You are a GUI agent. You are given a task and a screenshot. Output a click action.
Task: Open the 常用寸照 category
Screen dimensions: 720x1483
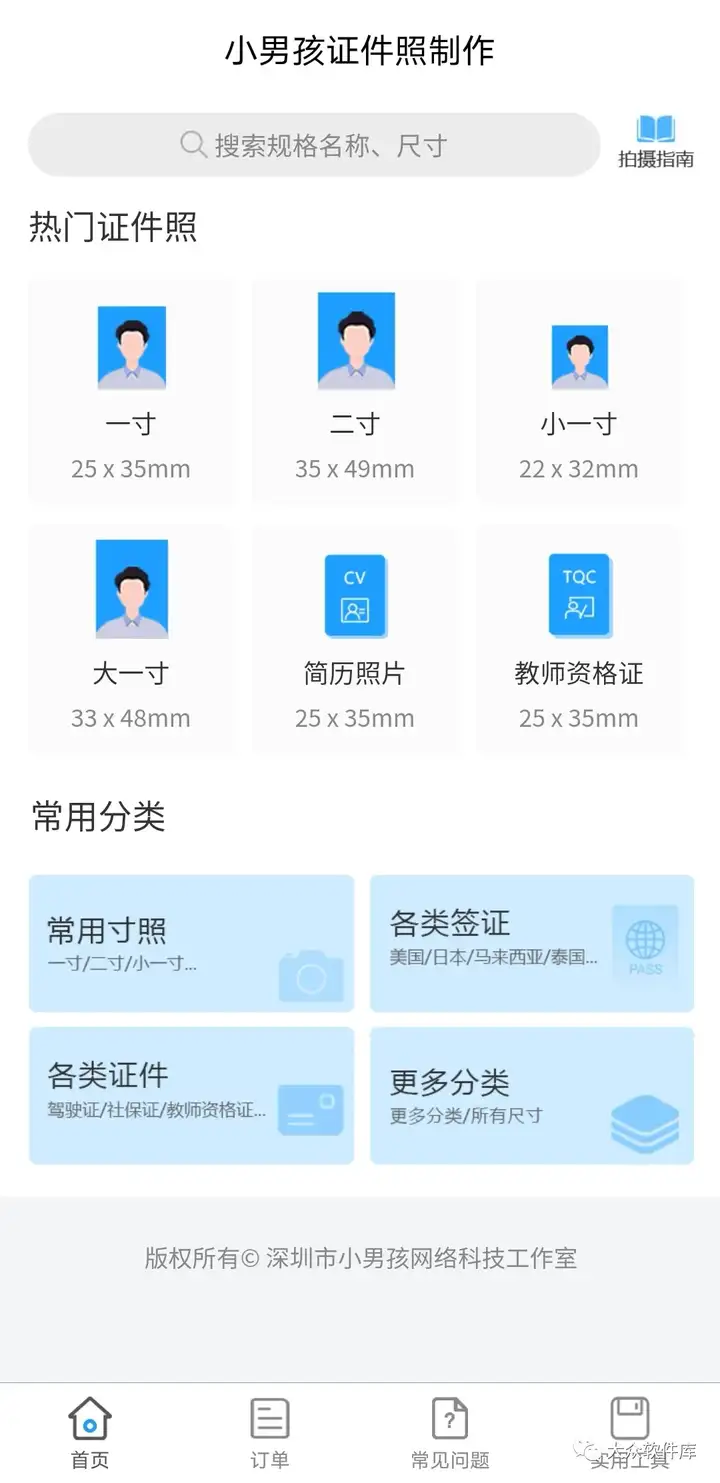(191, 943)
